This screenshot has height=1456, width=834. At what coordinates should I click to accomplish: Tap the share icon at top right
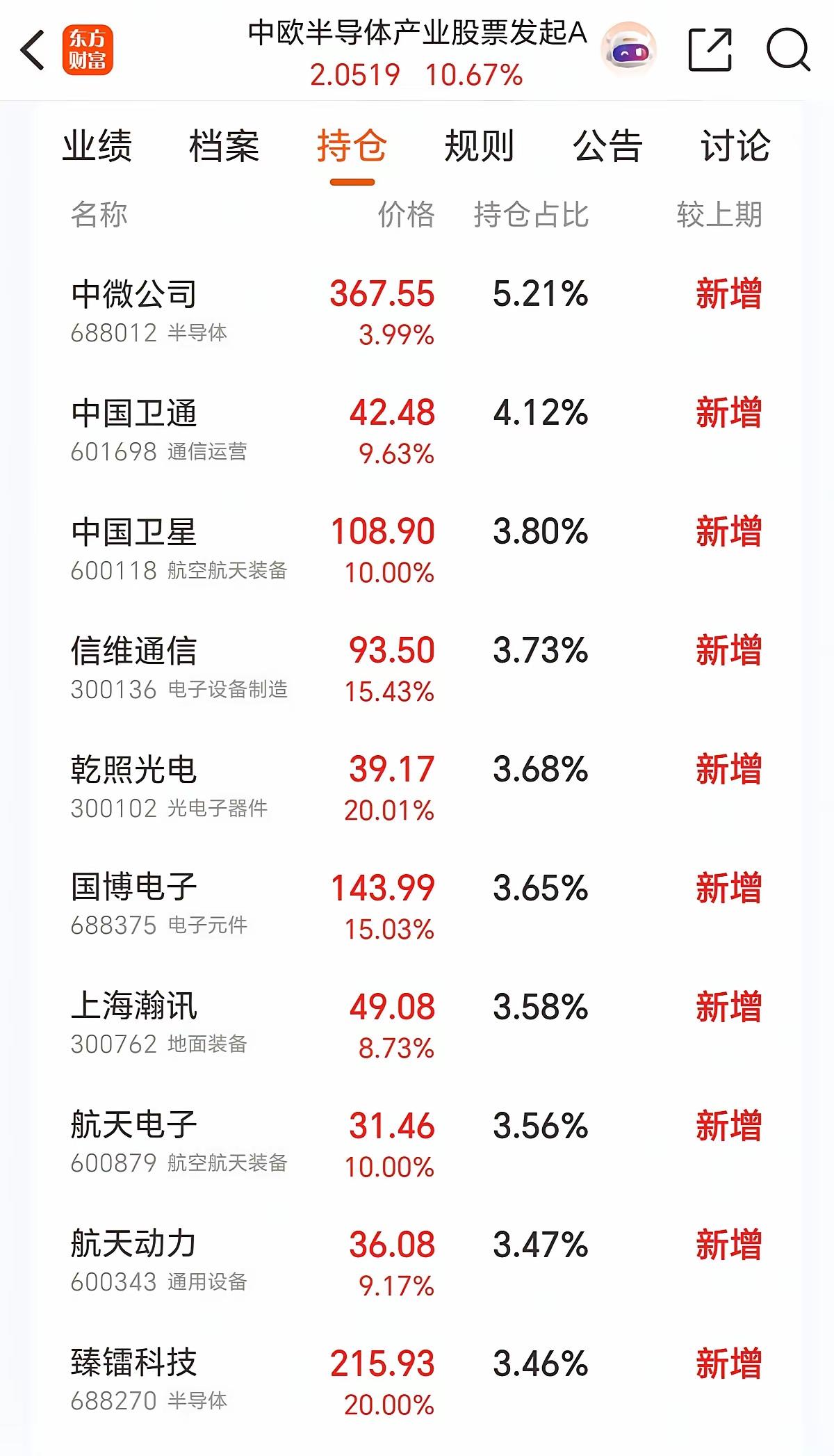click(711, 49)
